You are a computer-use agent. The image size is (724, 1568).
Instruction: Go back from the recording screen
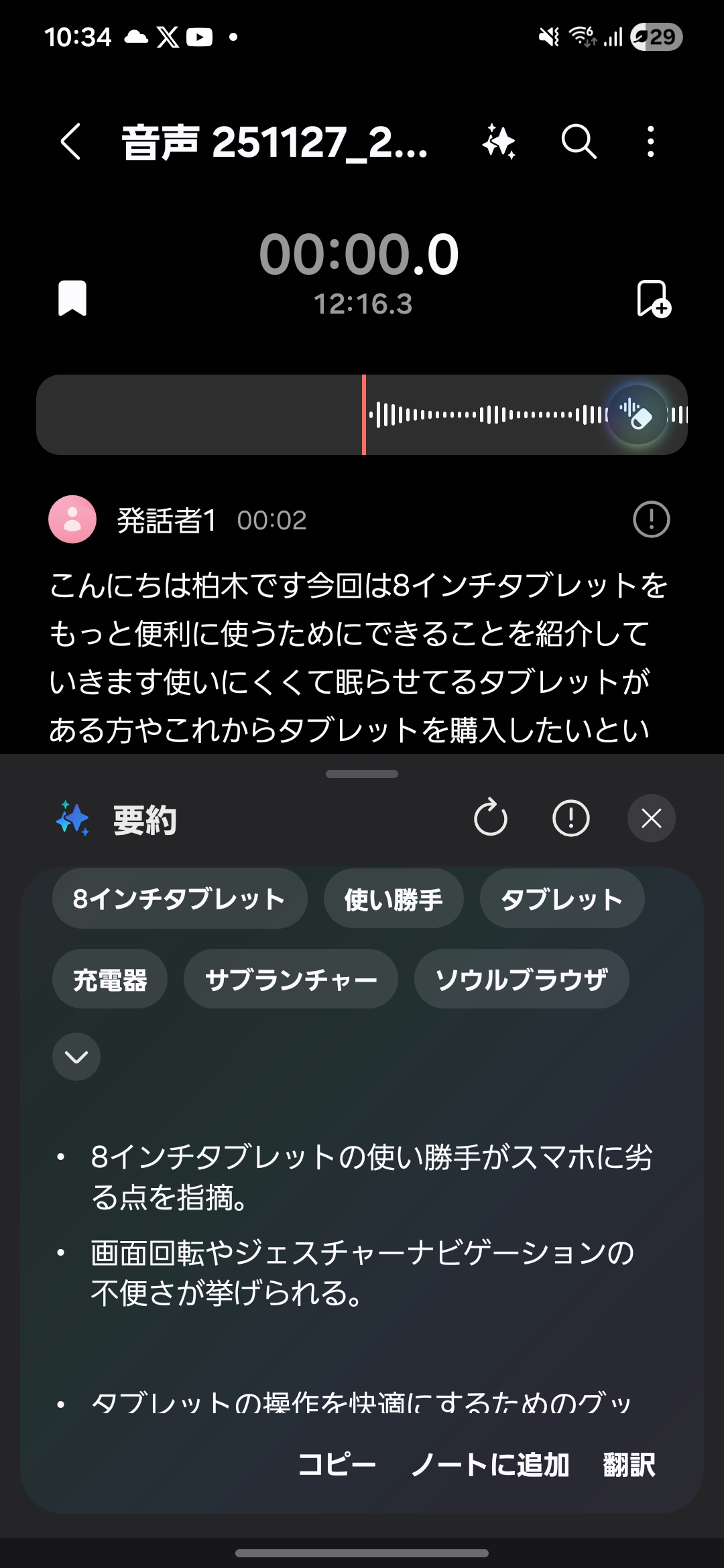point(71,141)
